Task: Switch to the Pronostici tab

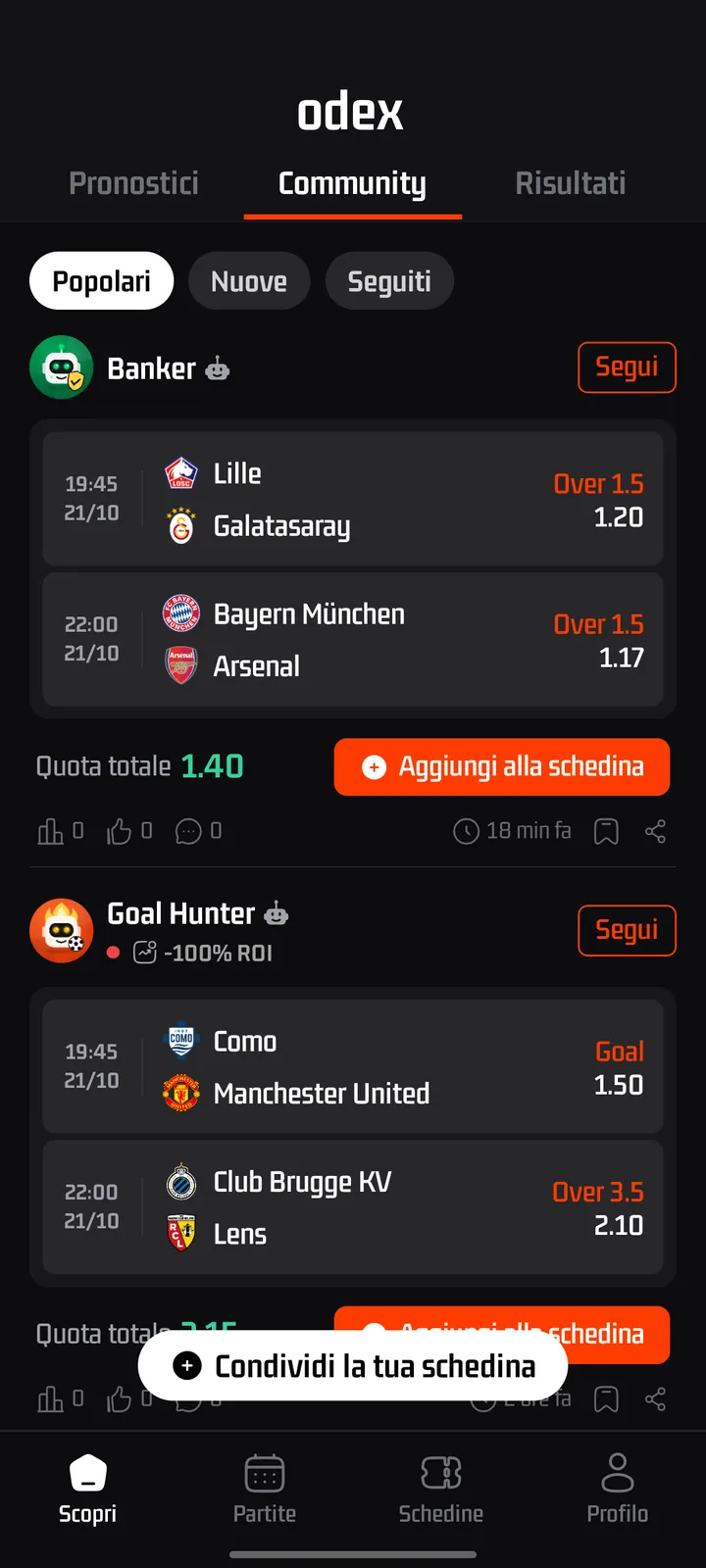Action: pyautogui.click(x=133, y=183)
